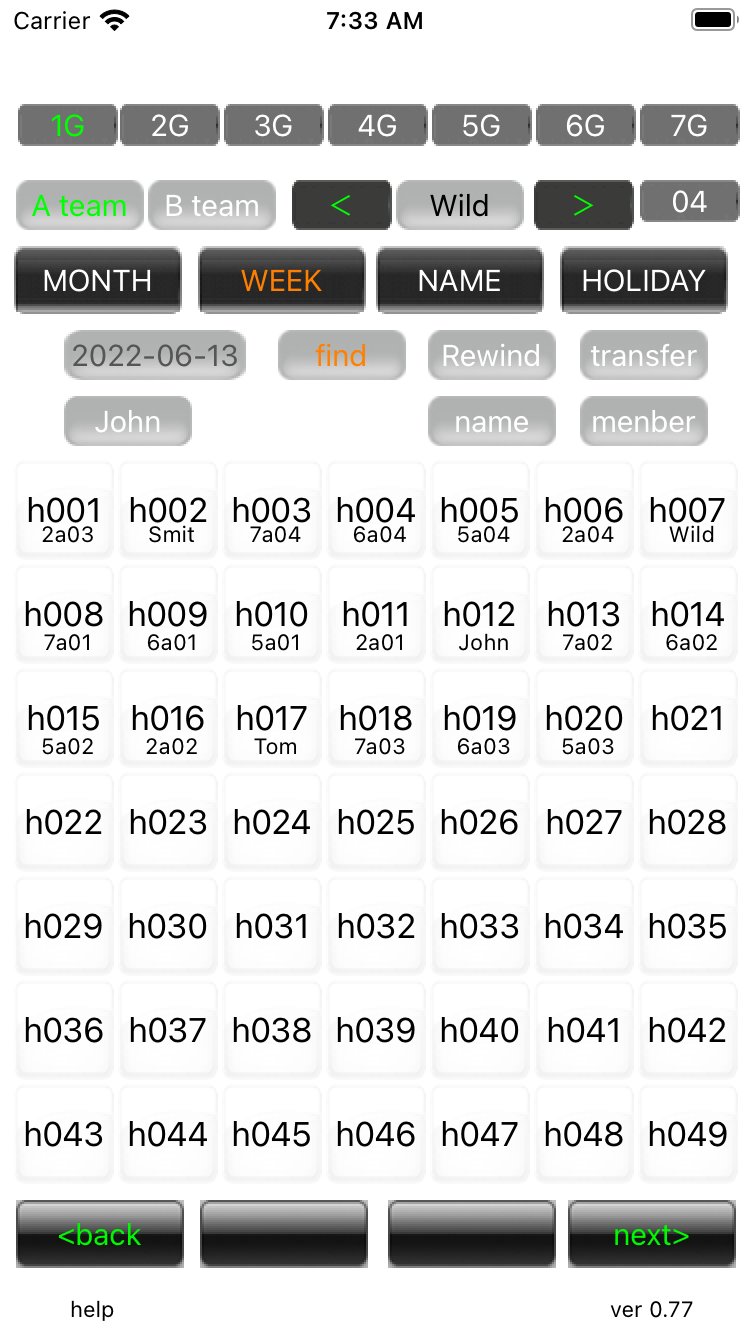
Task: Tap the menber button
Action: [643, 422]
